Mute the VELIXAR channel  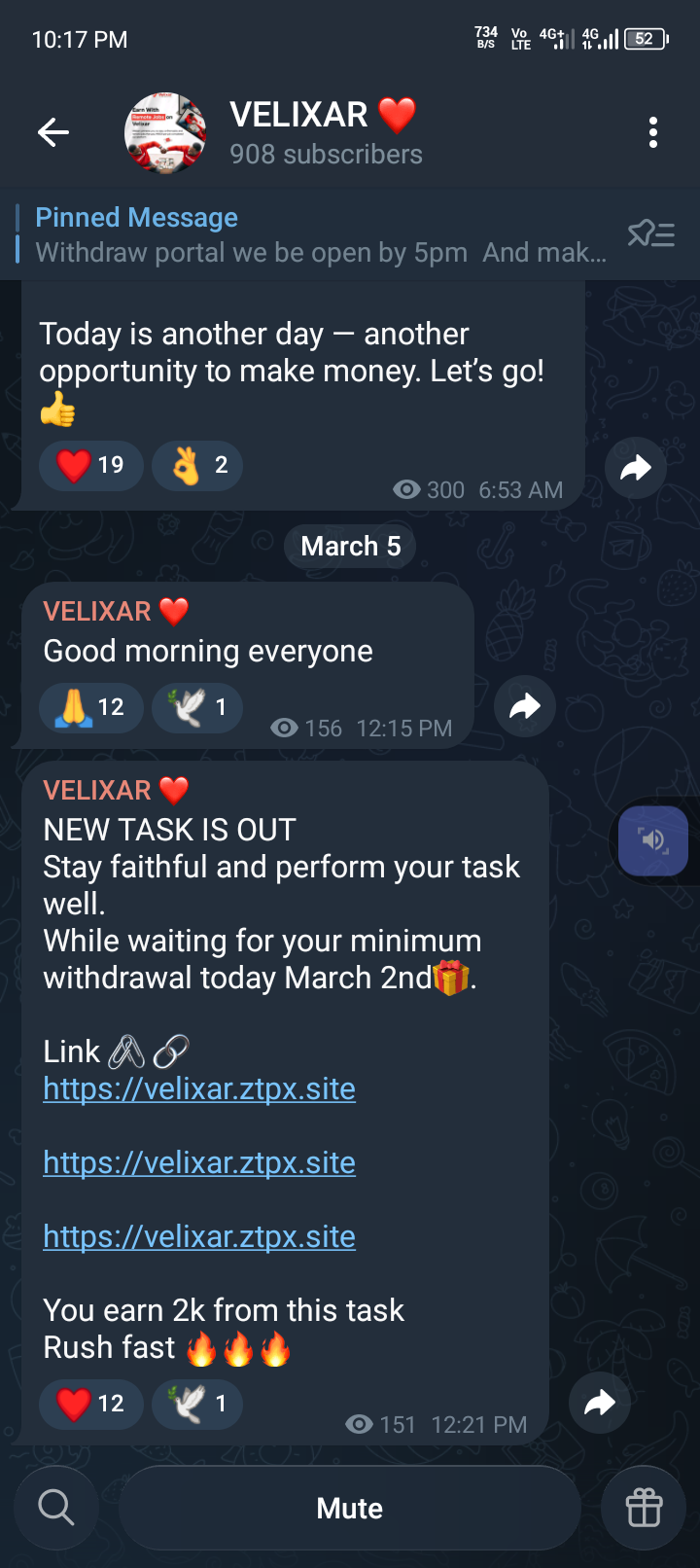pos(350,1508)
